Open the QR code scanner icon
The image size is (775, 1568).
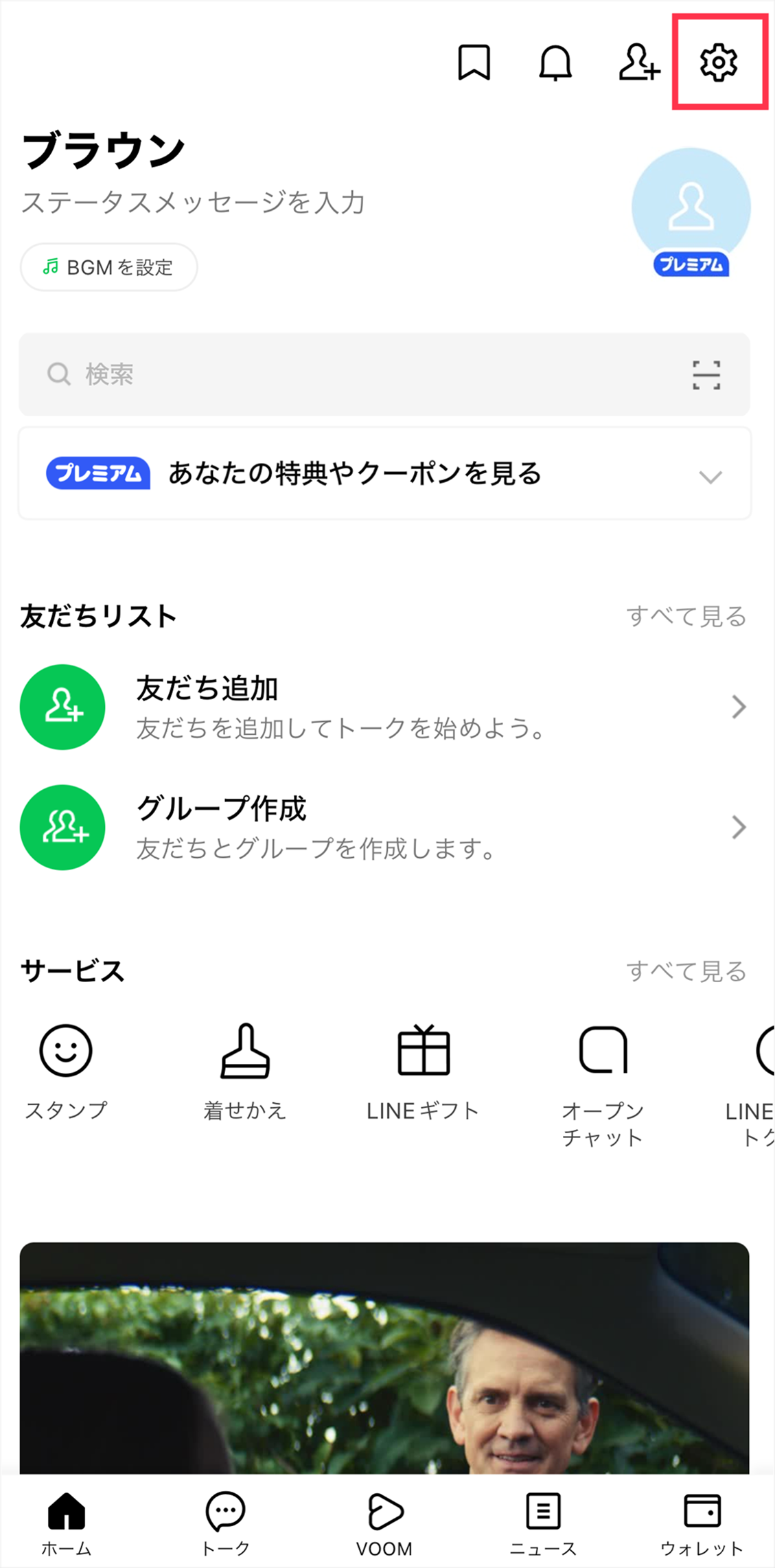tap(706, 375)
